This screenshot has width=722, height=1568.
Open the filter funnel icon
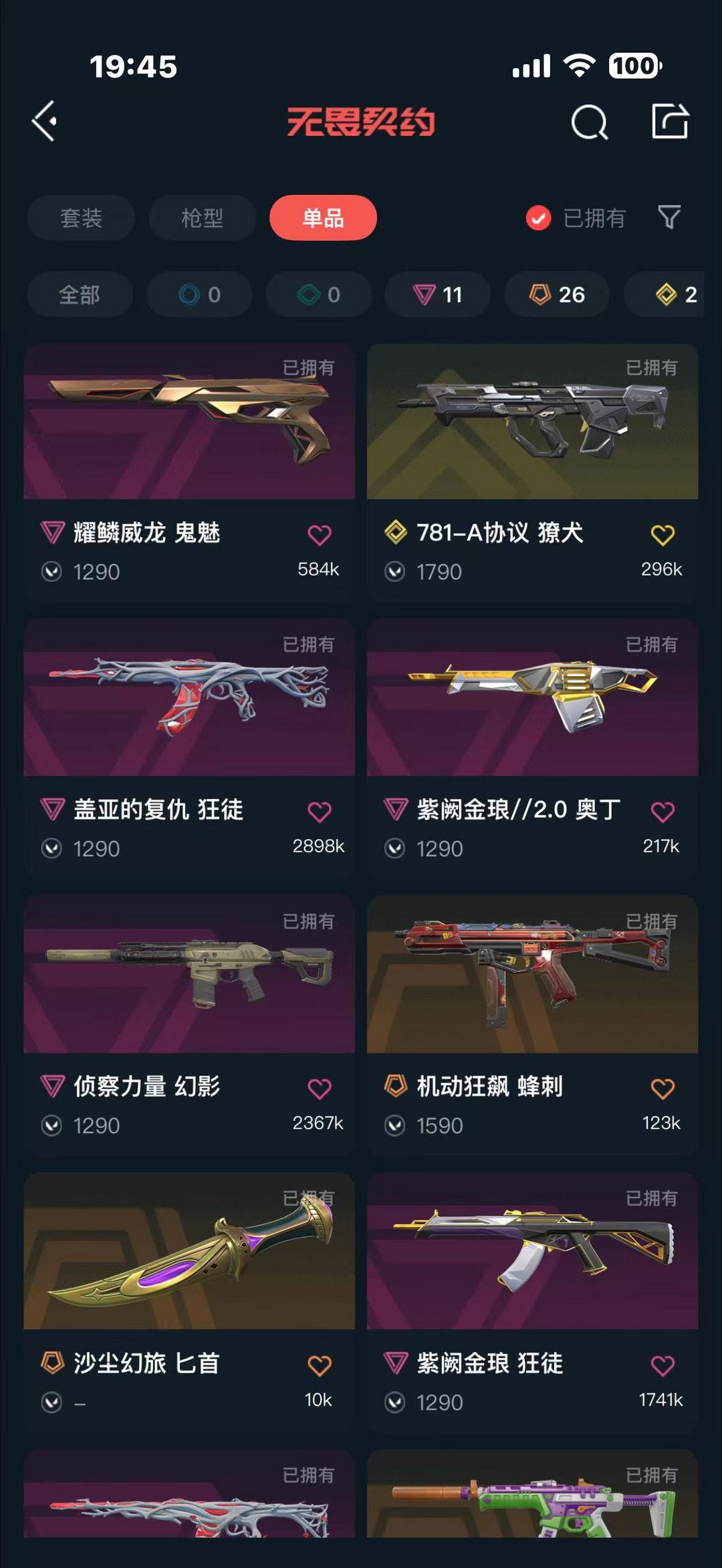point(669,217)
